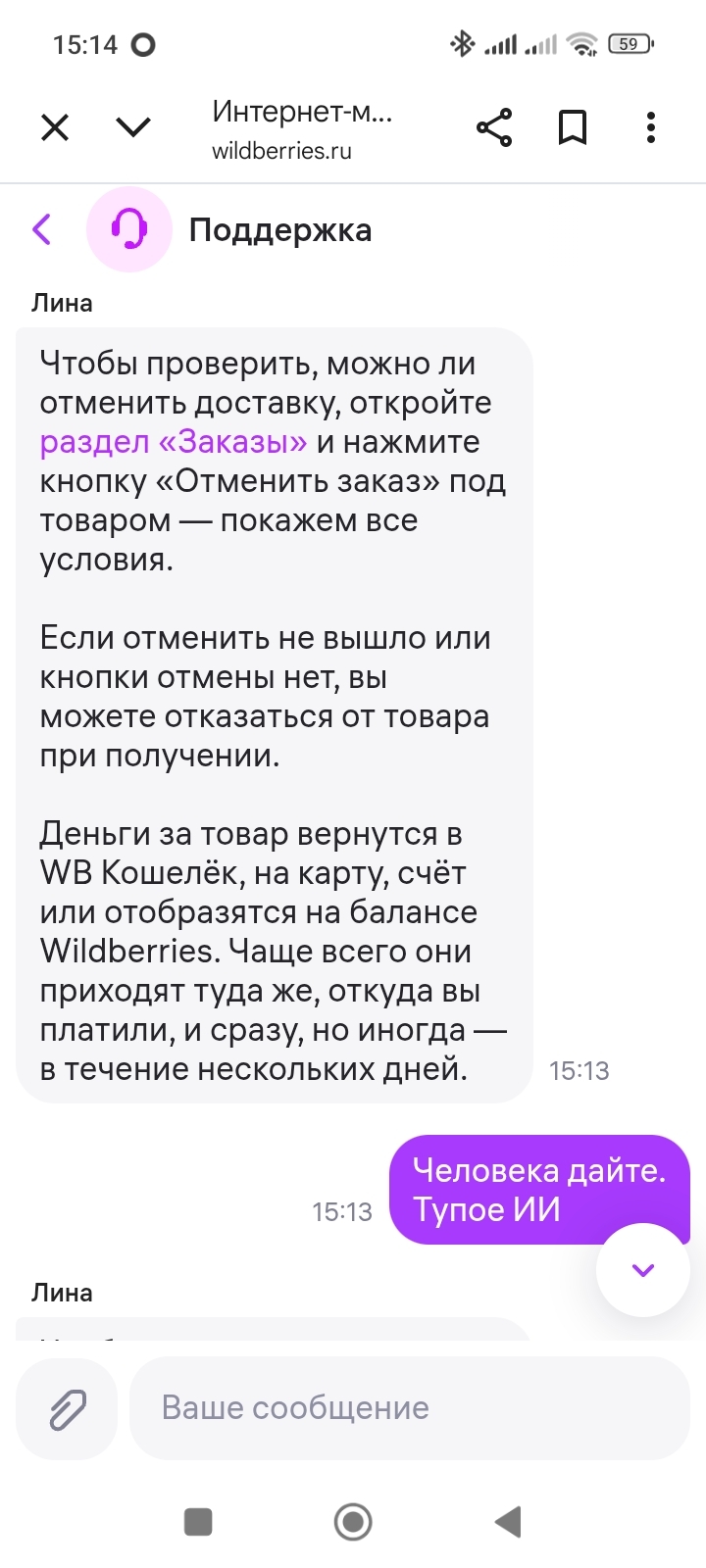Image resolution: width=706 pixels, height=1568 pixels.
Task: Jump to the latest message with down arrow
Action: click(643, 1270)
